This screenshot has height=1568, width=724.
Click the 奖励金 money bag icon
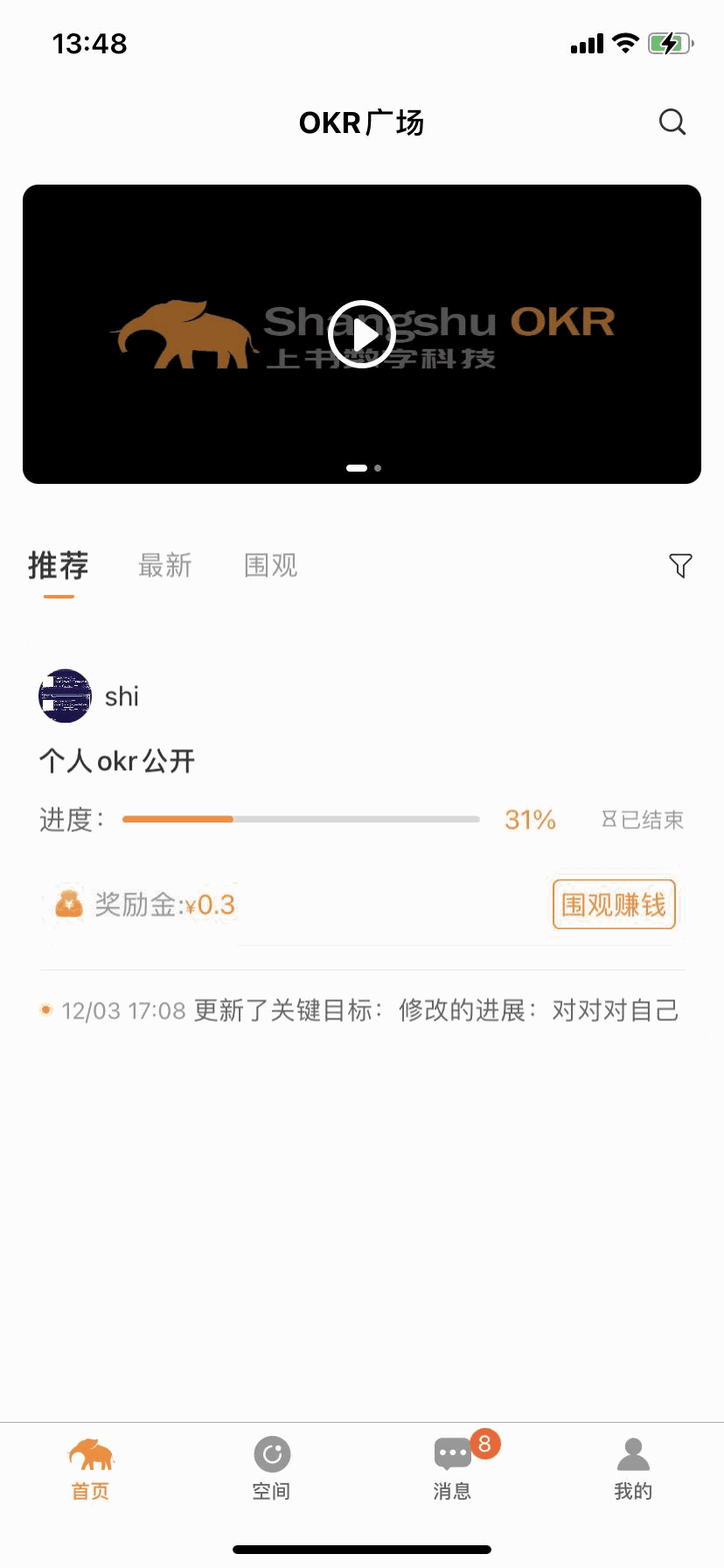pyautogui.click(x=66, y=903)
